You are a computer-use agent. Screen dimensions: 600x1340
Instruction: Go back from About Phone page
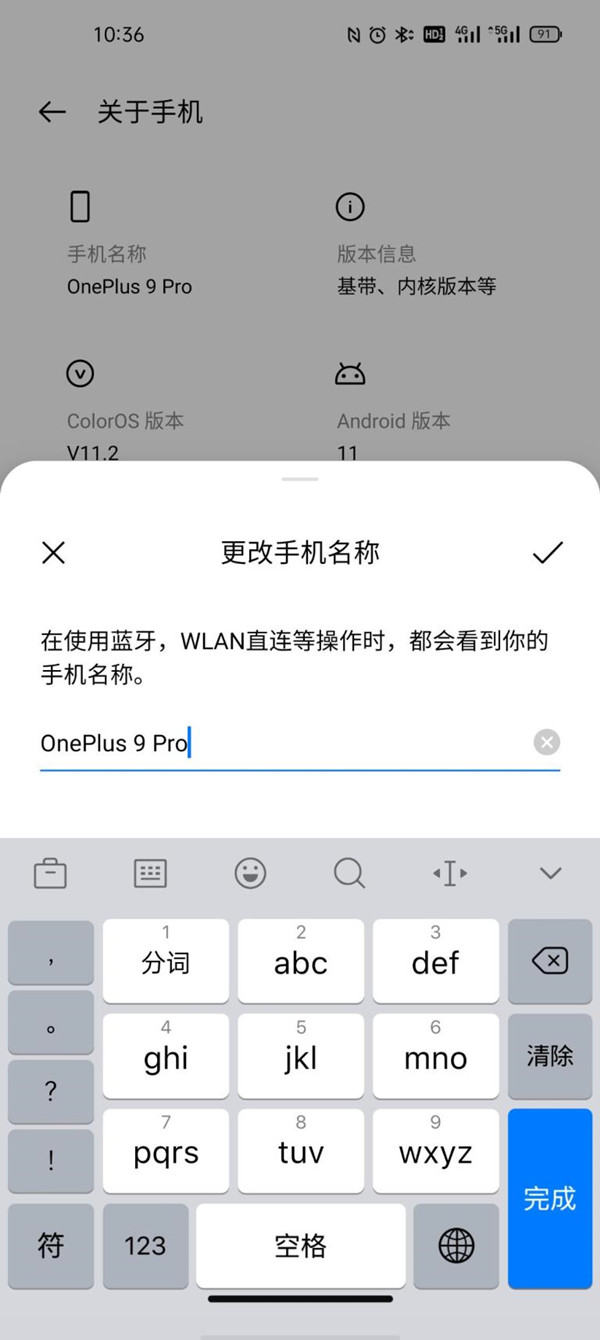click(52, 112)
